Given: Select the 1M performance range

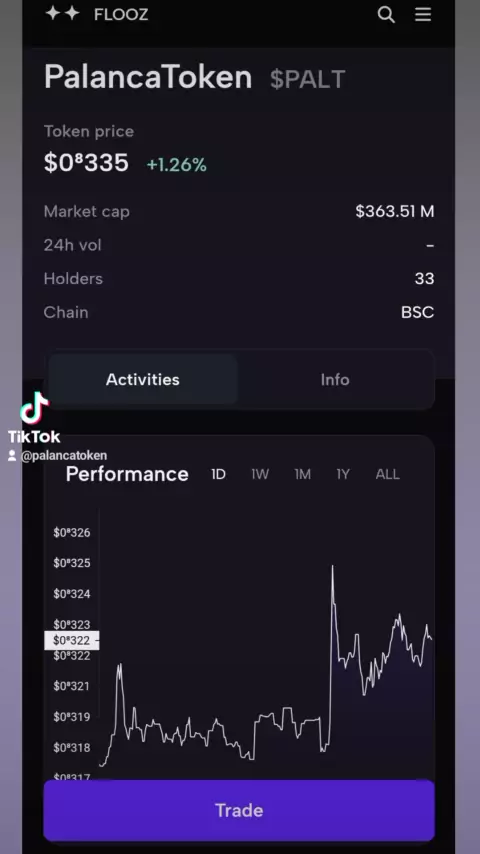Looking at the screenshot, I should tap(302, 474).
